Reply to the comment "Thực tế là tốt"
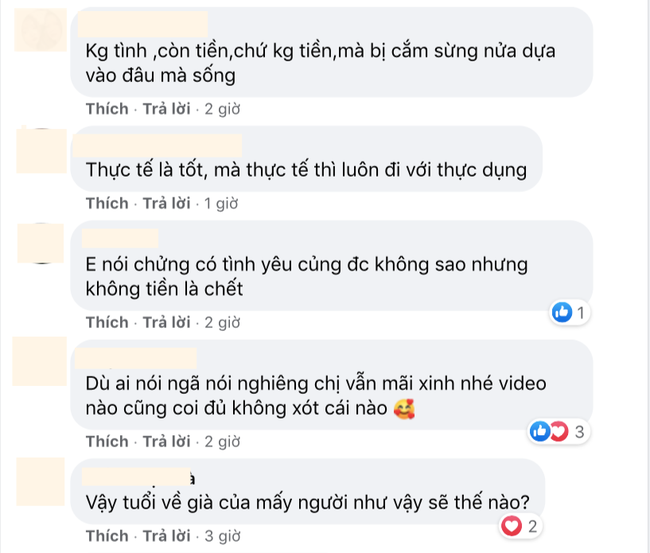The width and height of the screenshot is (650, 553). click(165, 203)
